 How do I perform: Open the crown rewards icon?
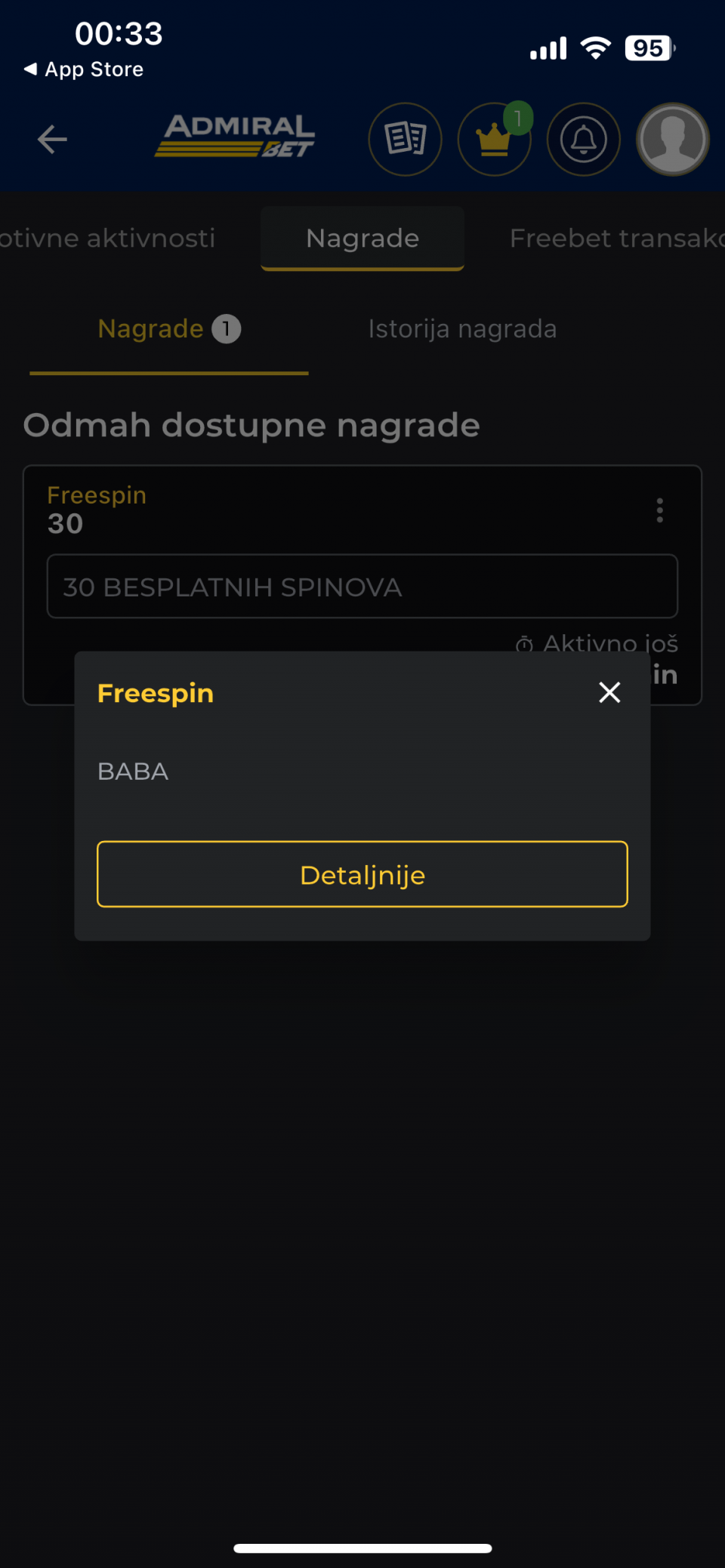coord(494,140)
